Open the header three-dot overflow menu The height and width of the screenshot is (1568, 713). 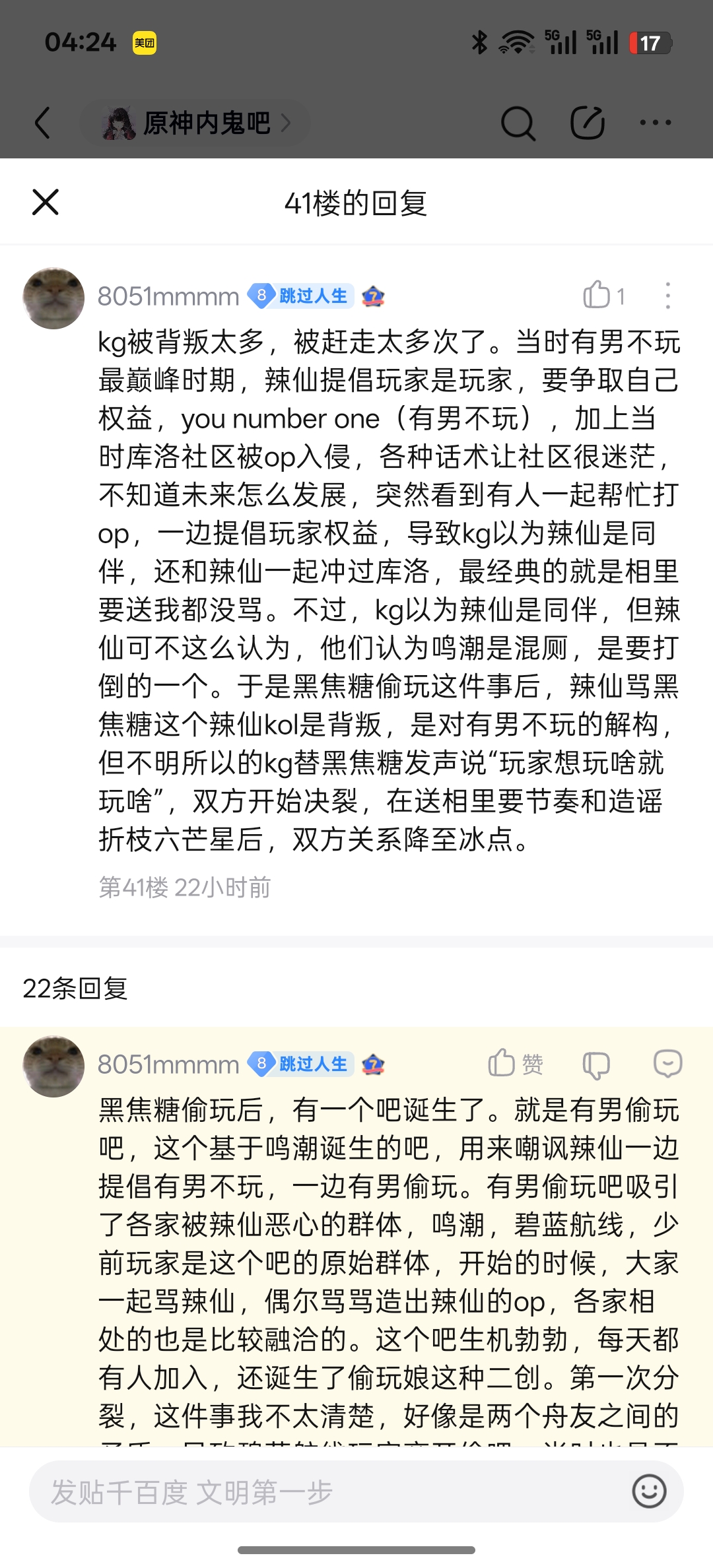[x=656, y=123]
